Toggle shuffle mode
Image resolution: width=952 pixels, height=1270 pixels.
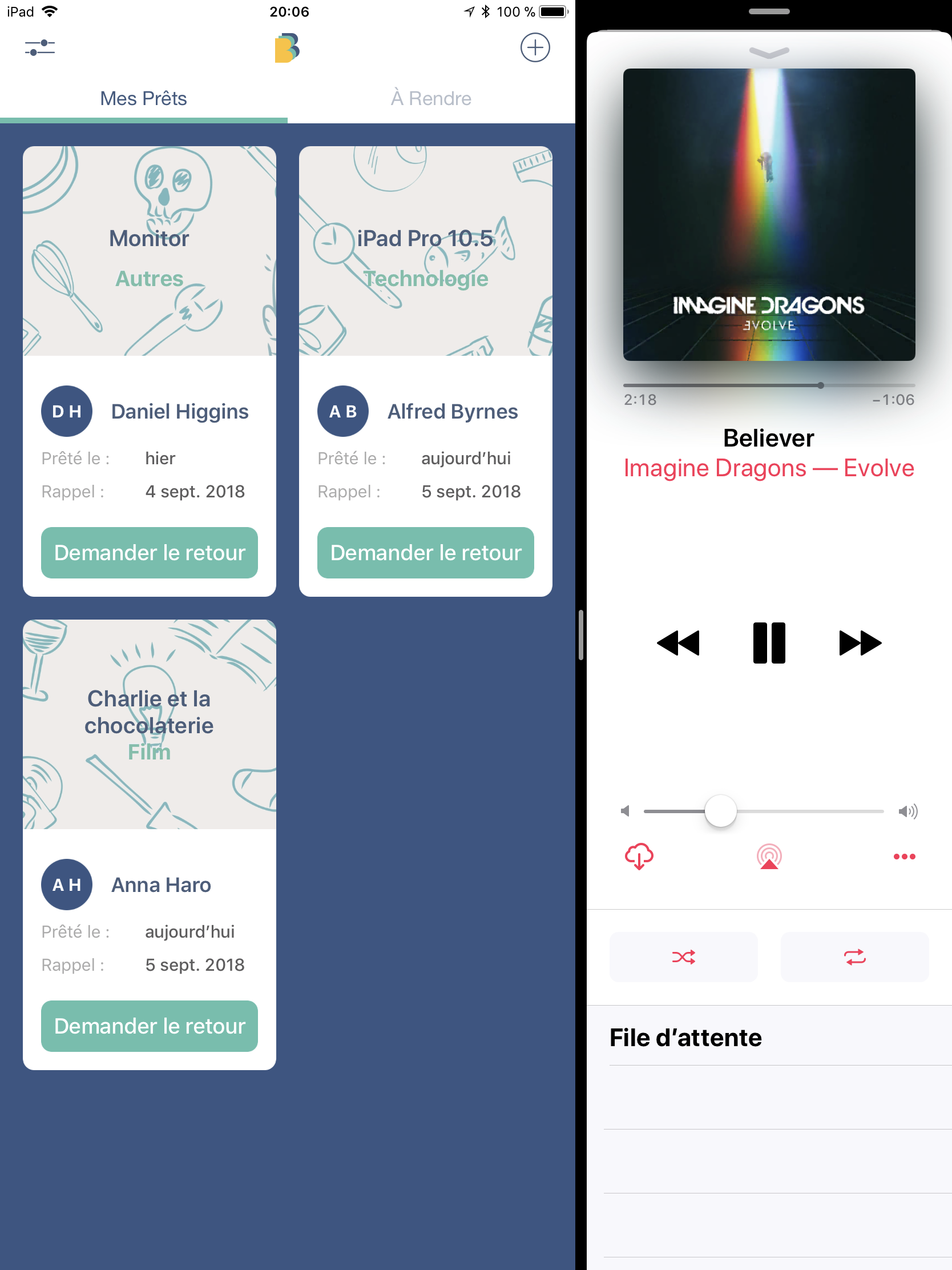coord(683,956)
